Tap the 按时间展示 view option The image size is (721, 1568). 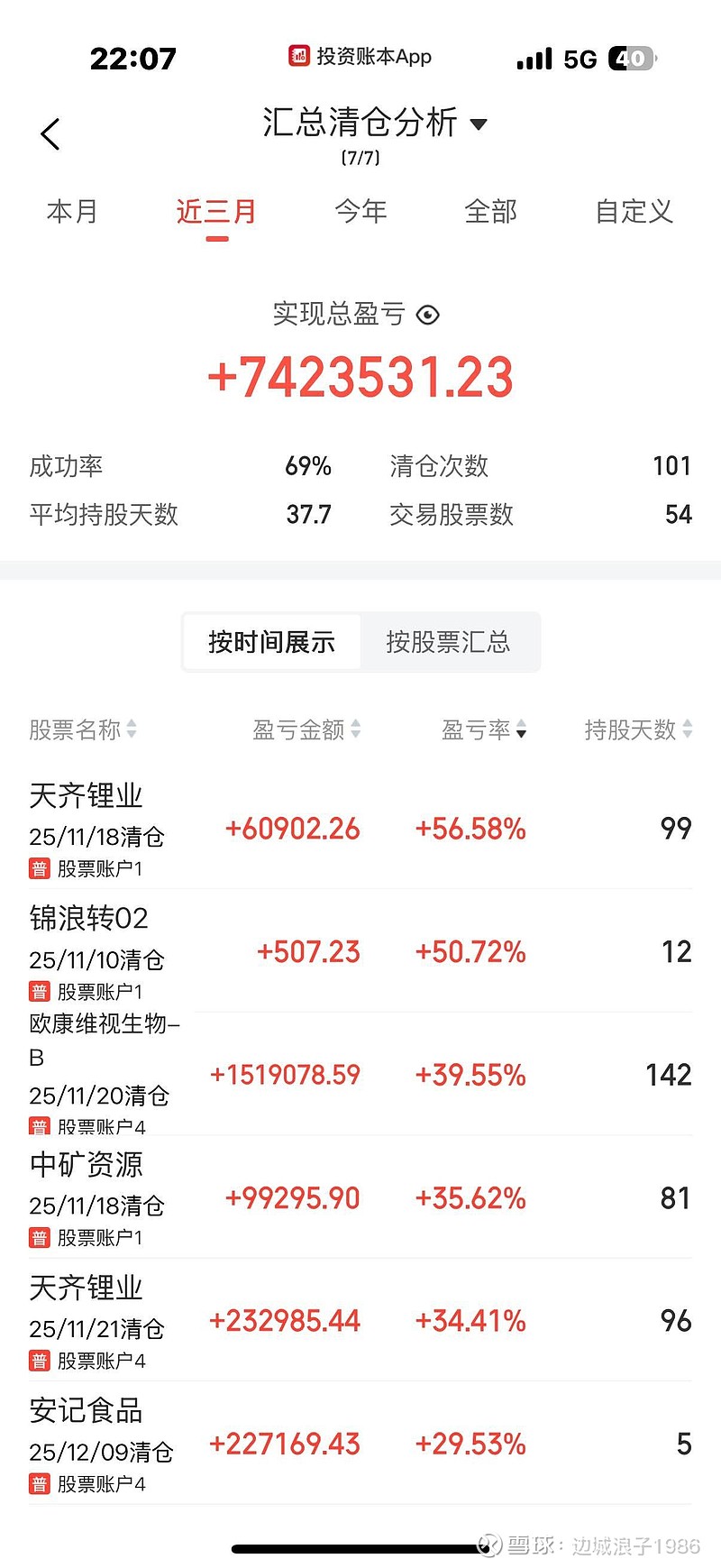(x=270, y=642)
